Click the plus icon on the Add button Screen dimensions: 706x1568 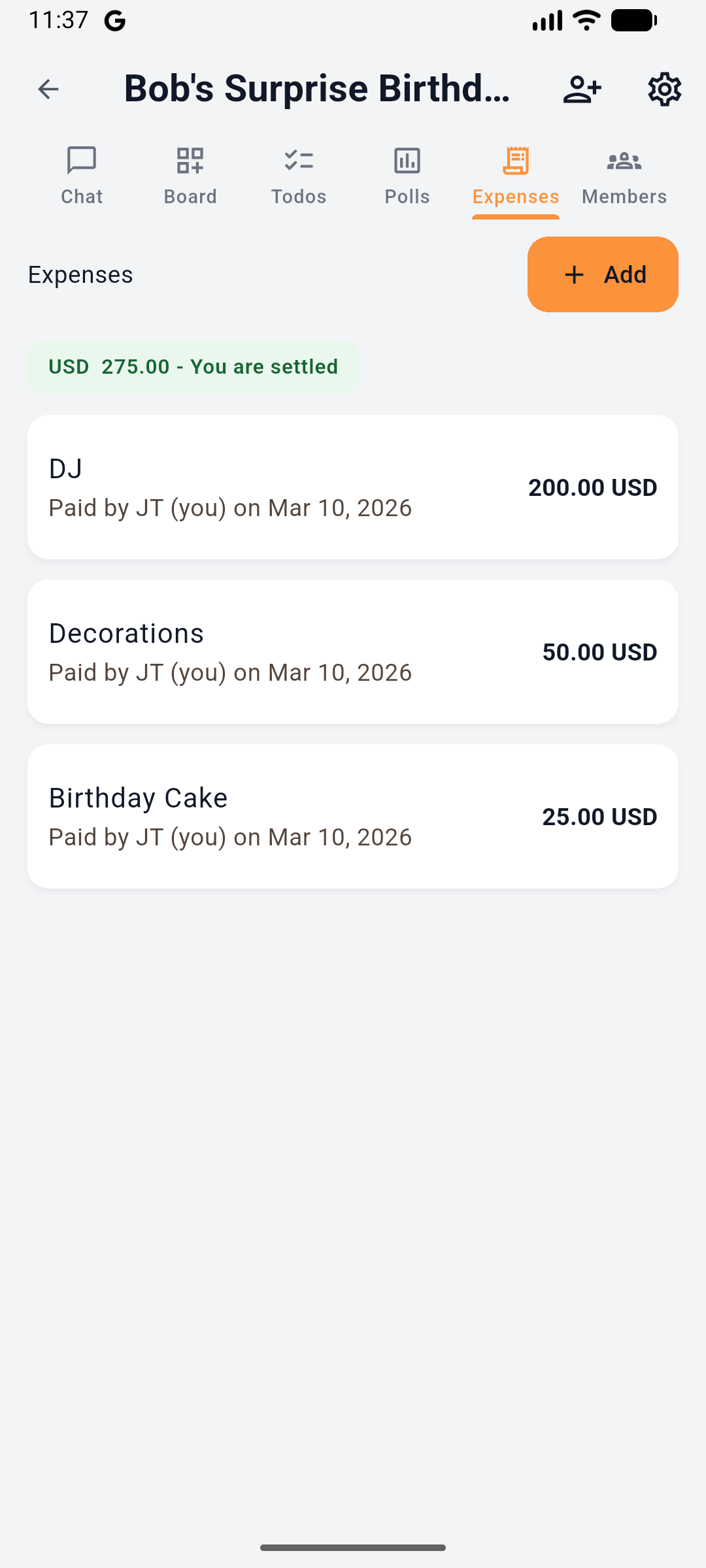pyautogui.click(x=574, y=274)
